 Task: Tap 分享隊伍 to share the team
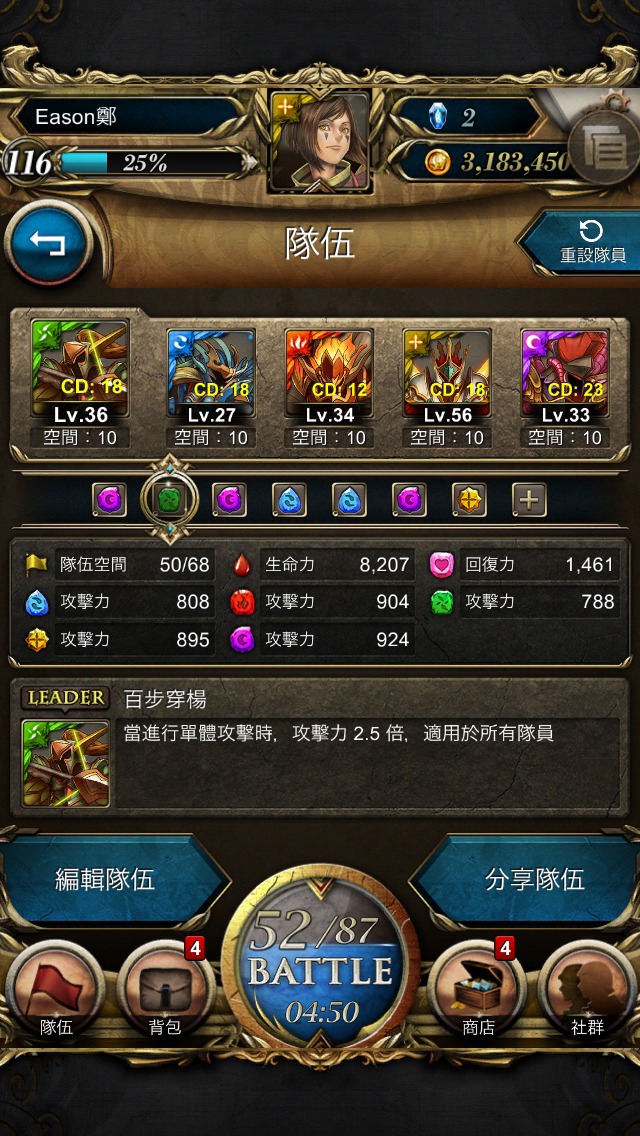(x=534, y=880)
